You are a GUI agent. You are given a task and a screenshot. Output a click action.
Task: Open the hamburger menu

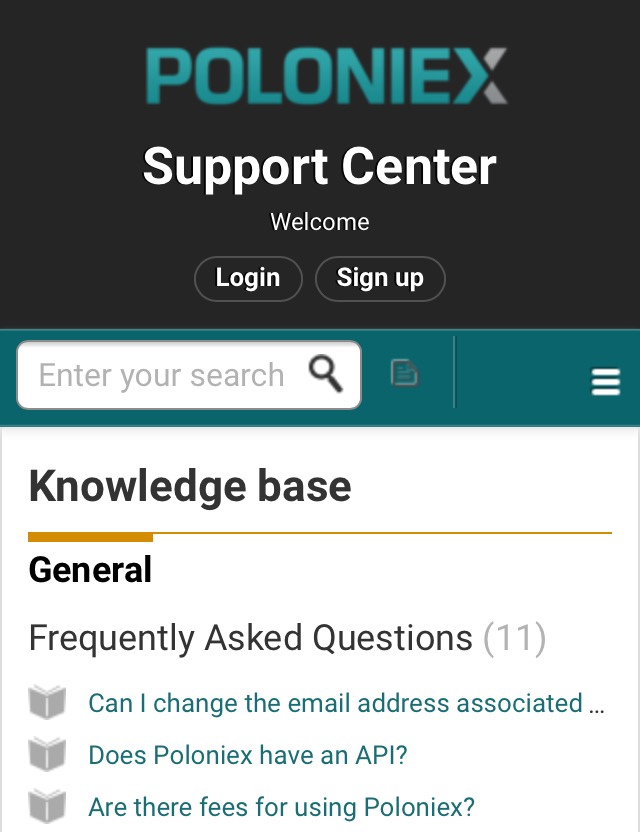[606, 381]
